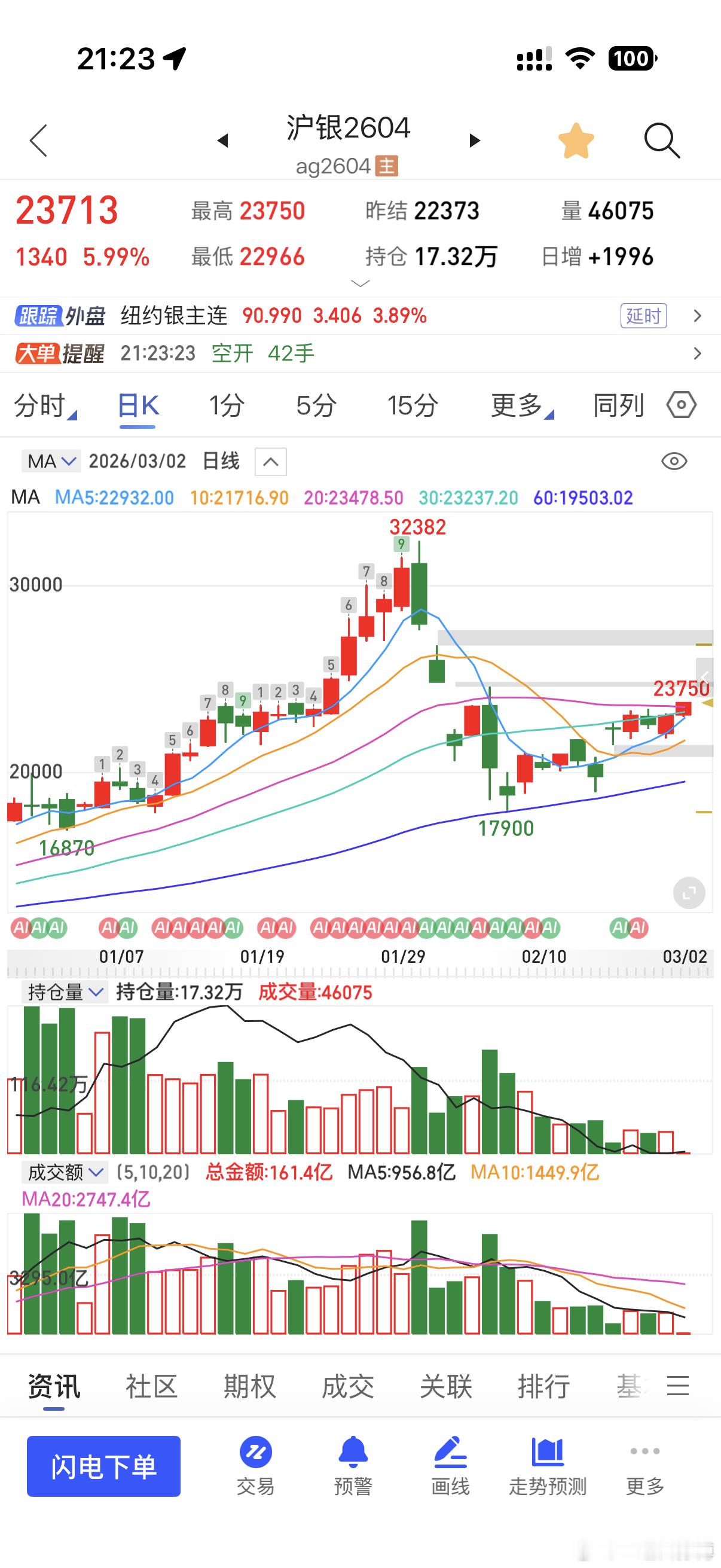Open the chart settings hexagon gear icon
Screen dimensions: 721x1568
tap(681, 405)
